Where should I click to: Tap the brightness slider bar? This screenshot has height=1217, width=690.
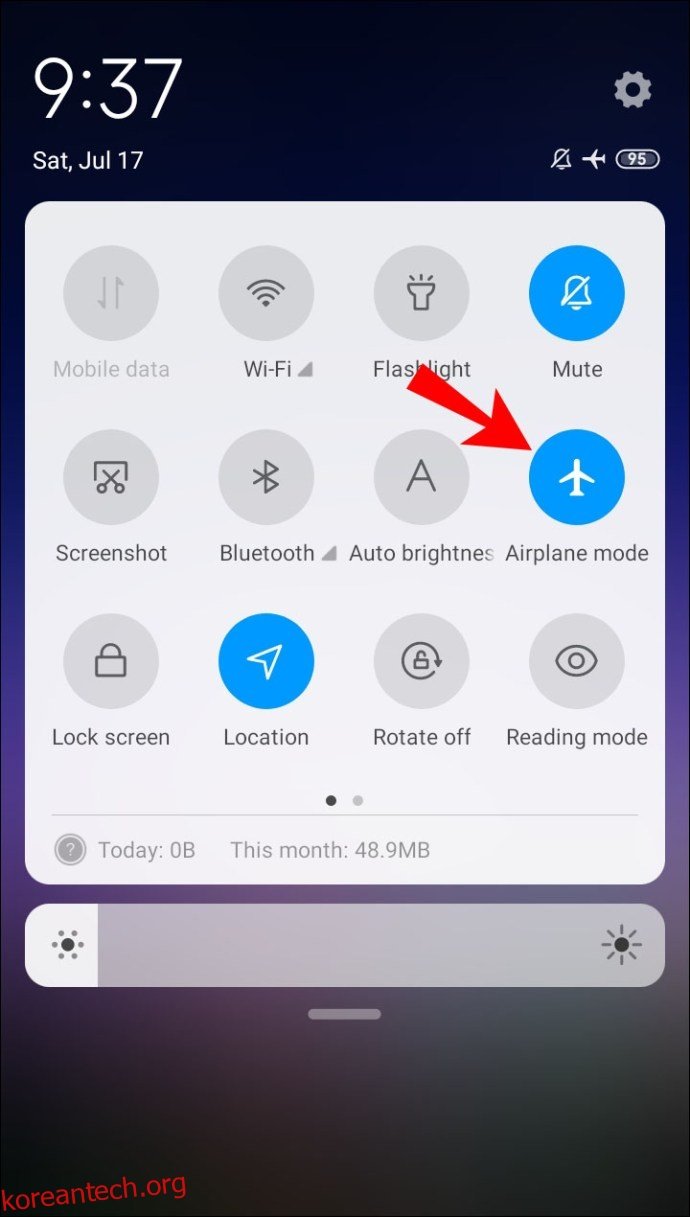(x=345, y=945)
